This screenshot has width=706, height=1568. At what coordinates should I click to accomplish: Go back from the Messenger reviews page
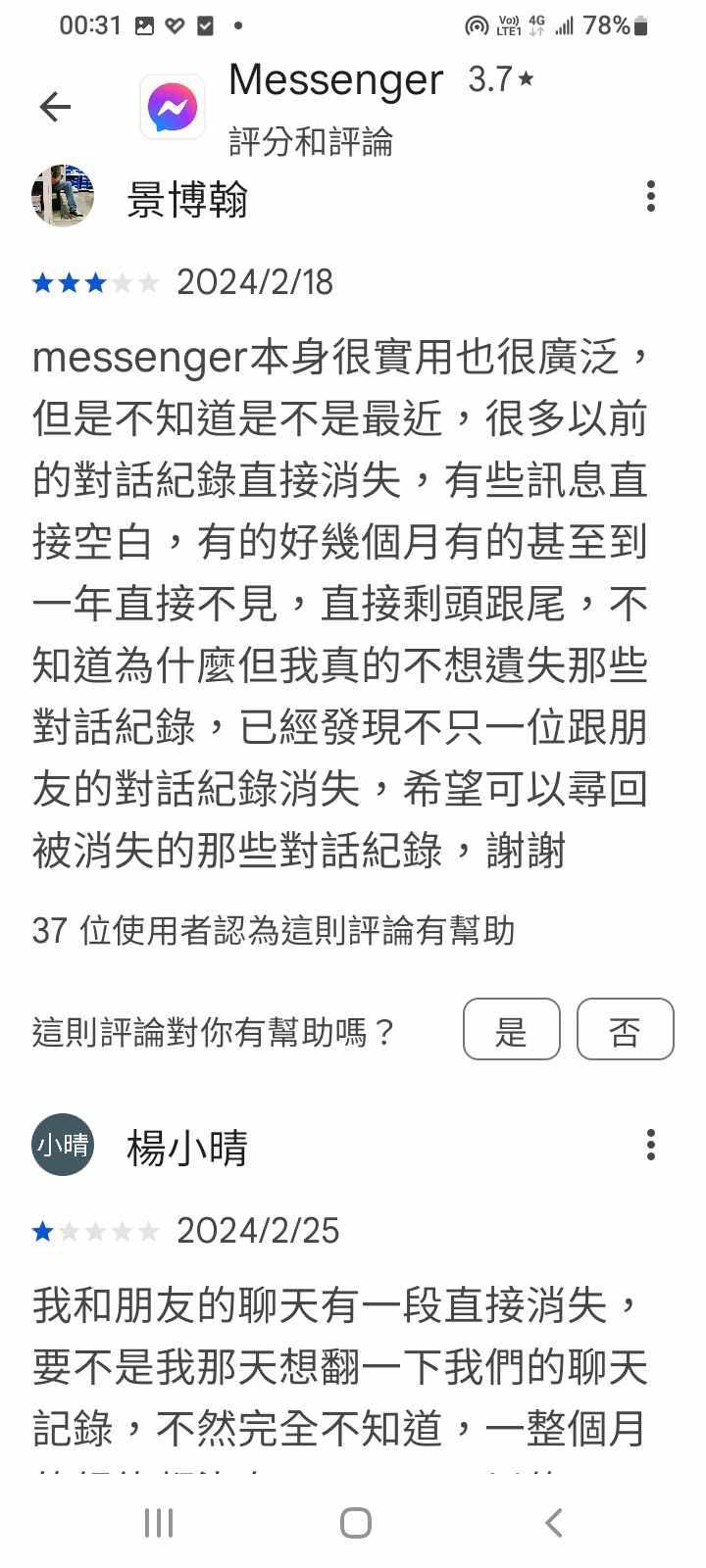pos(56,107)
